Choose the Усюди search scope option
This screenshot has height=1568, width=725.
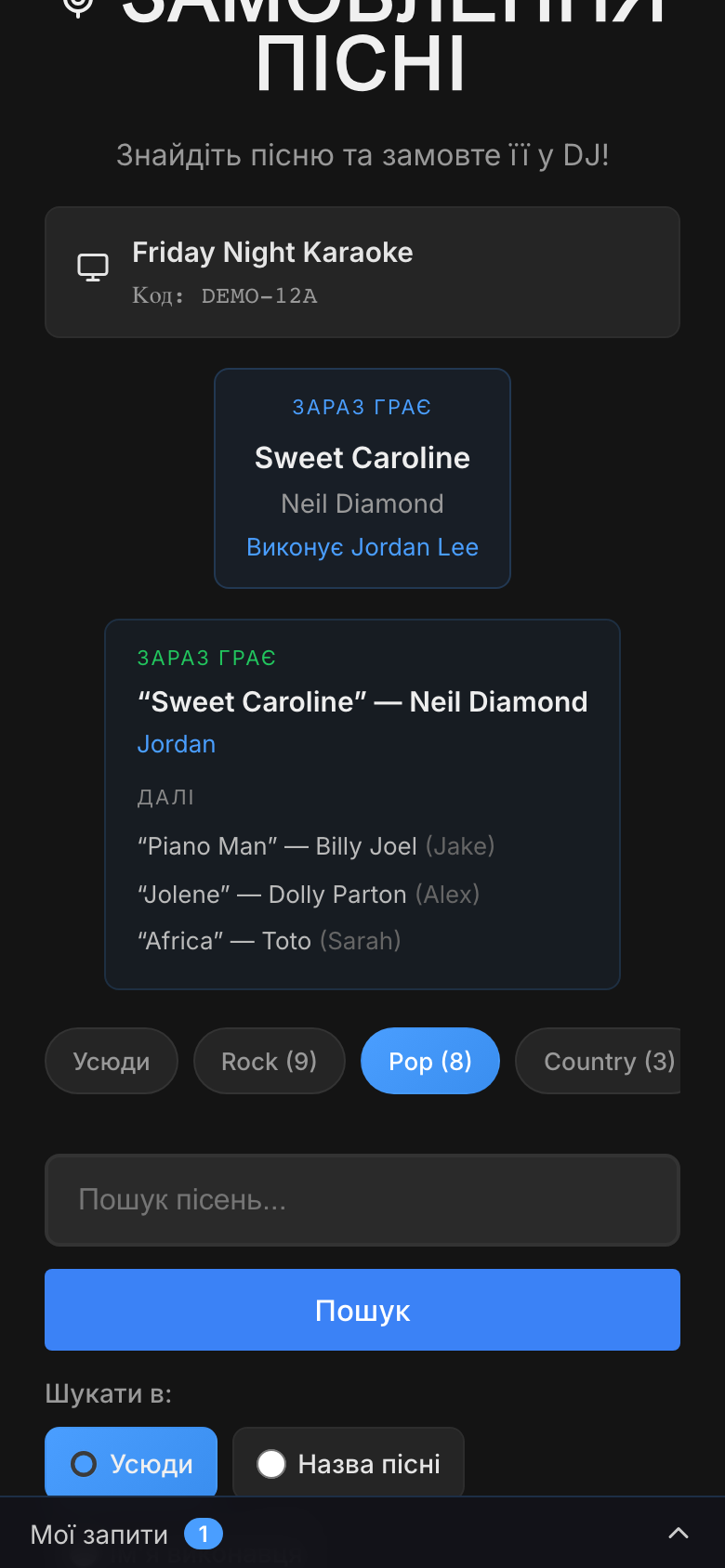[x=131, y=1462]
